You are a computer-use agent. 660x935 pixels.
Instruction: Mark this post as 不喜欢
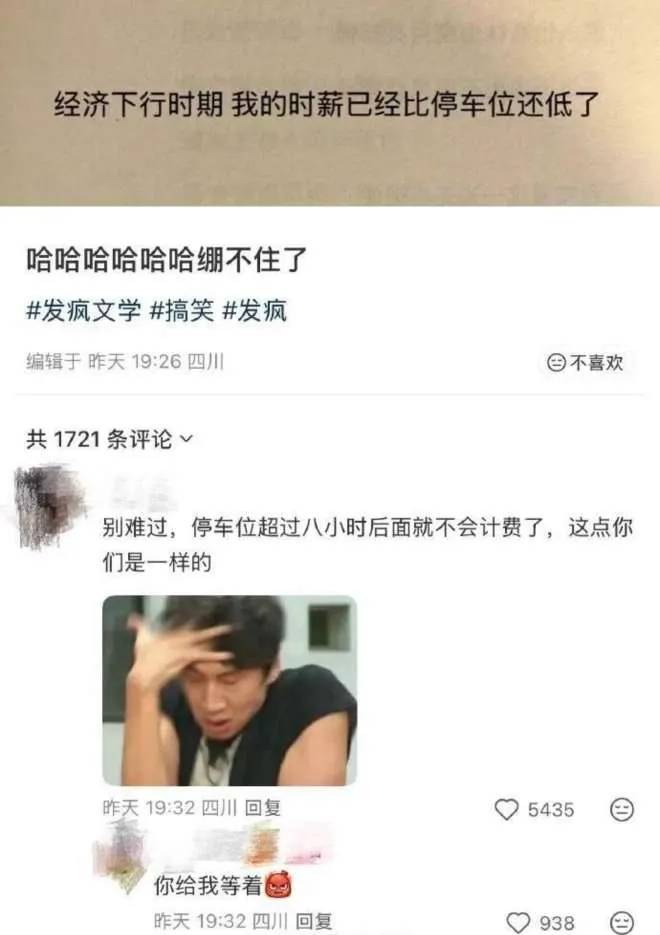click(x=587, y=363)
